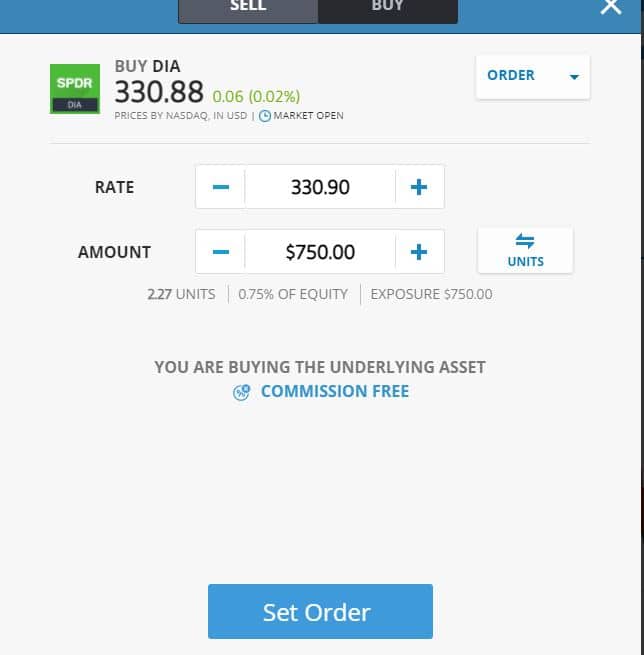644x655 pixels.
Task: Increase the rate with plus button
Action: click(x=419, y=187)
